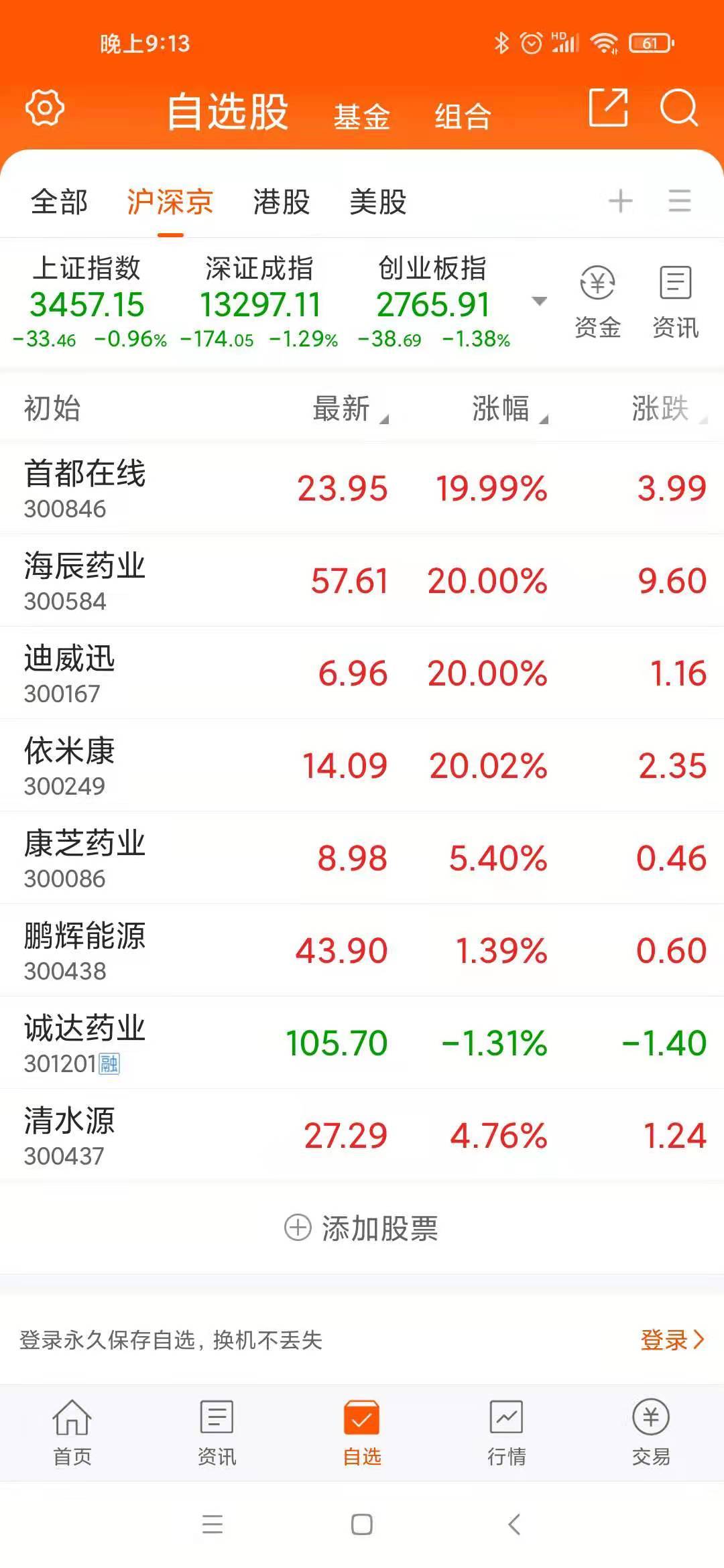Open stock 诚达药业 301201
The image size is (724, 1568).
click(362, 1043)
